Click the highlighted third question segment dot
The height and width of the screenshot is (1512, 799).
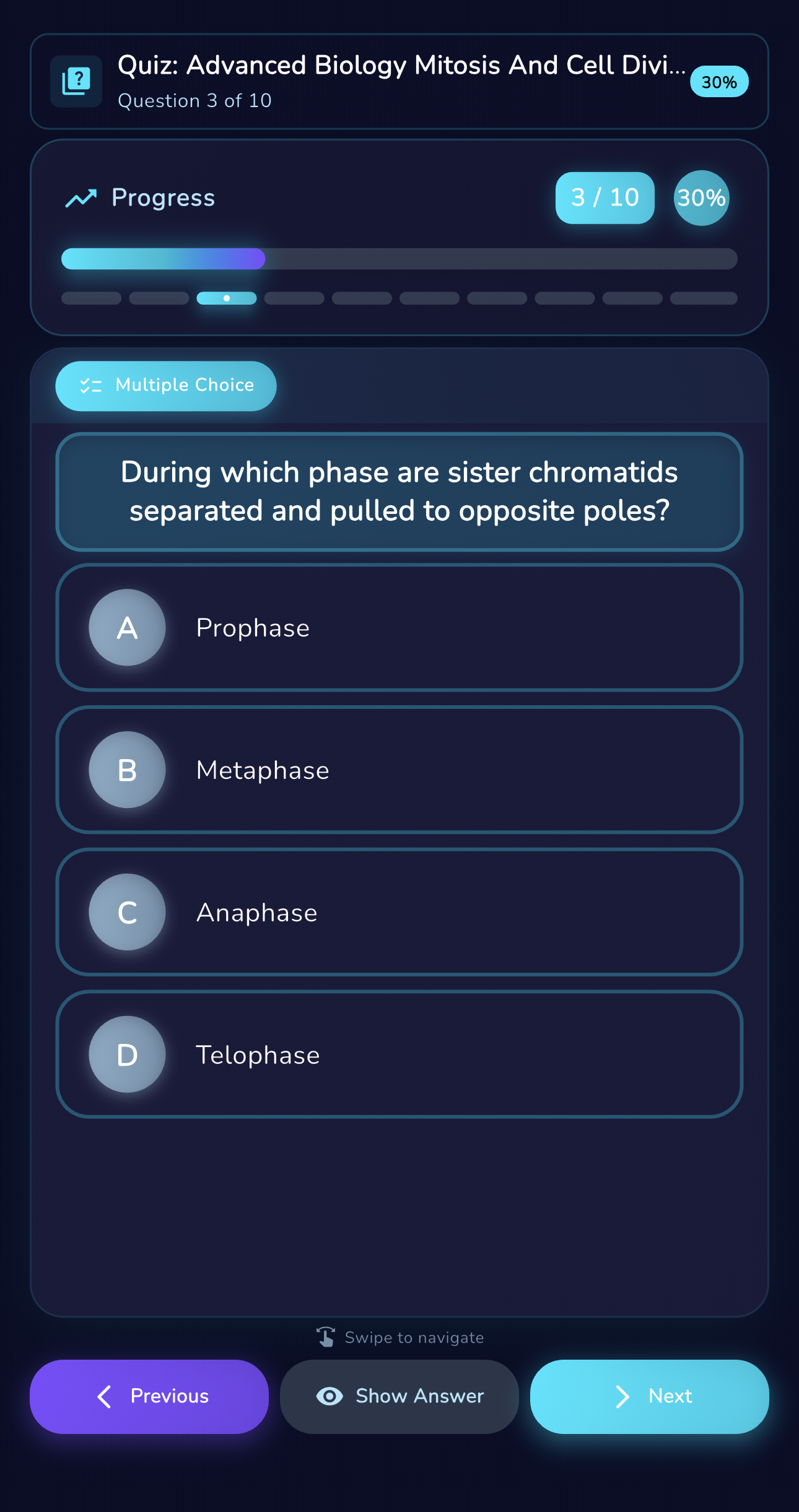[x=227, y=298]
